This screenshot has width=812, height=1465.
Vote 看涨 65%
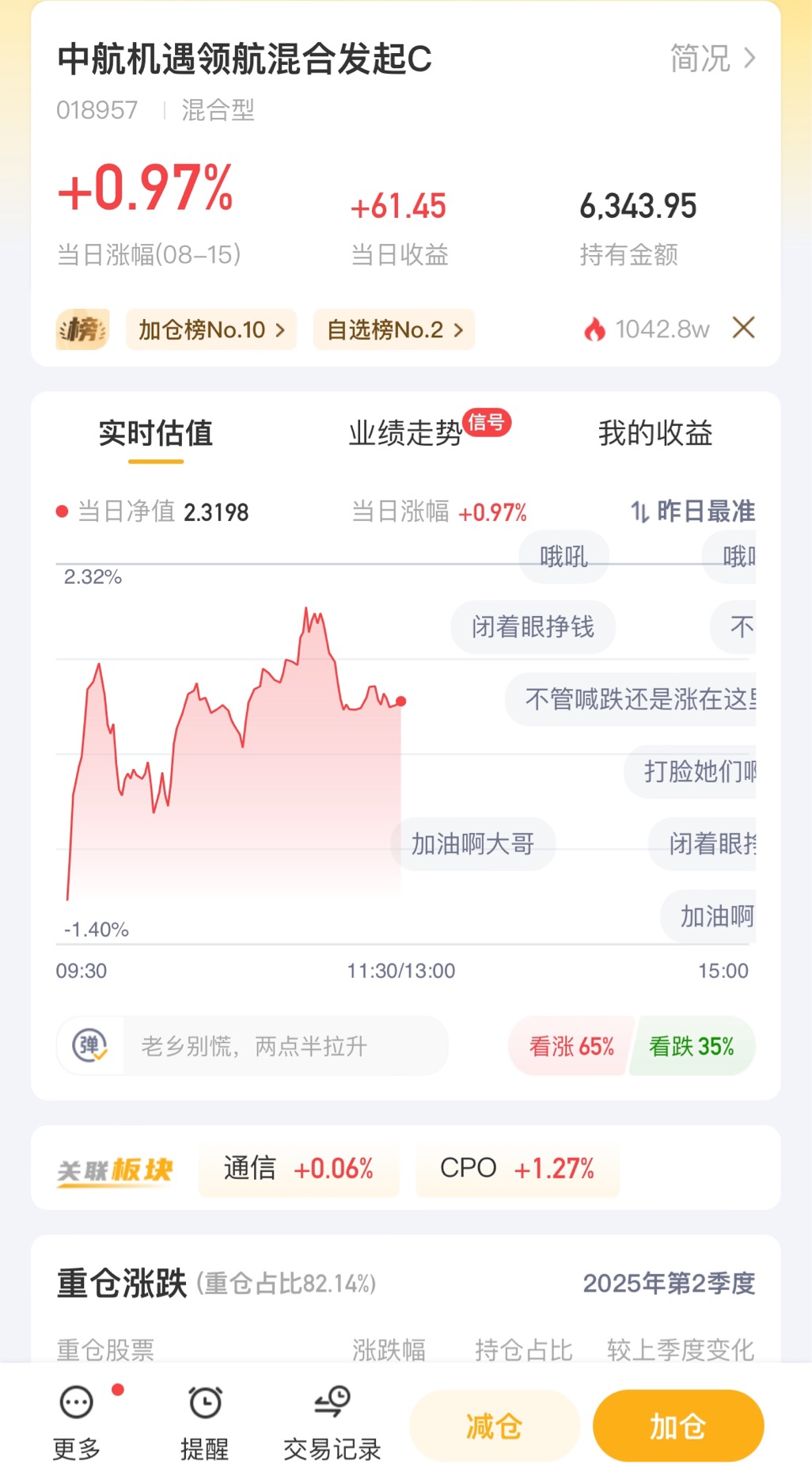pyautogui.click(x=571, y=1046)
